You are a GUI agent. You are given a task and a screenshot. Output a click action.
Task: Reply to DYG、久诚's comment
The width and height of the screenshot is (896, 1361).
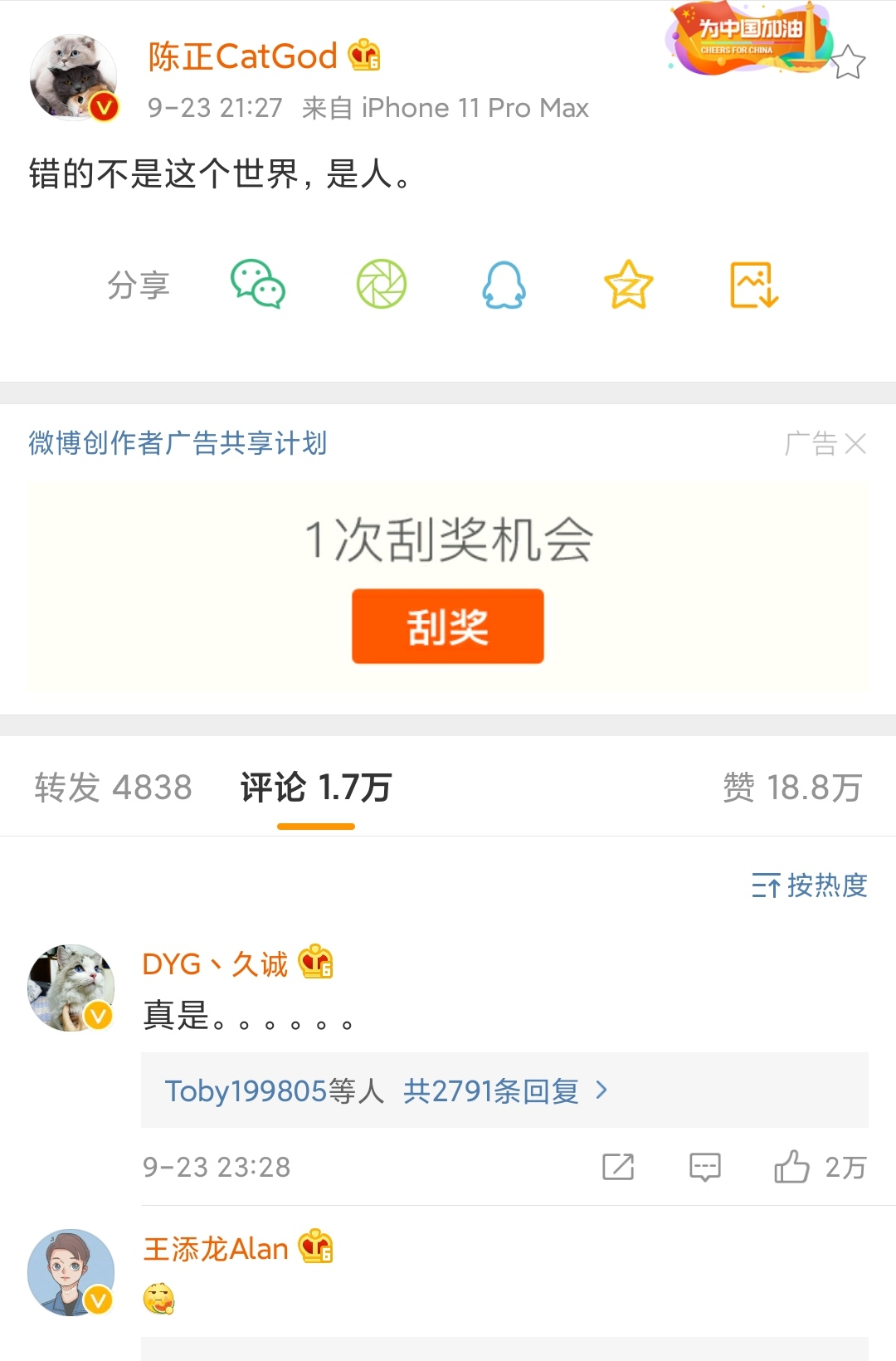(705, 1167)
